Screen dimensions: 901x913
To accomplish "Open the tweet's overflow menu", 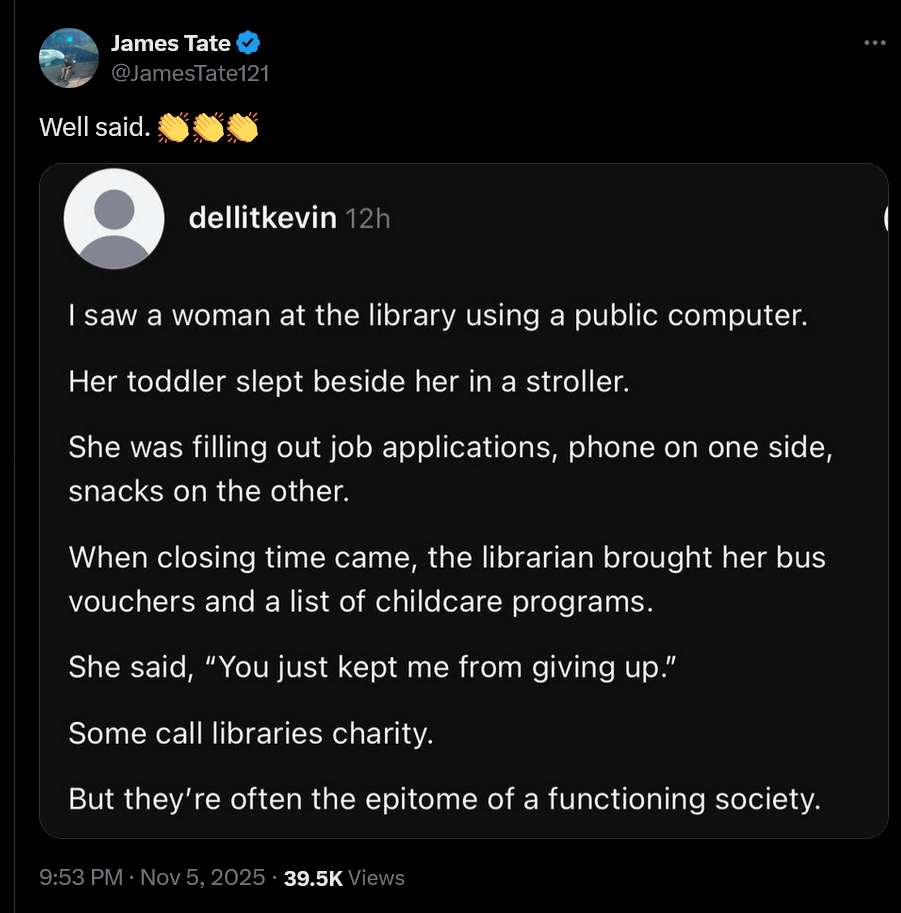I will (x=874, y=43).
